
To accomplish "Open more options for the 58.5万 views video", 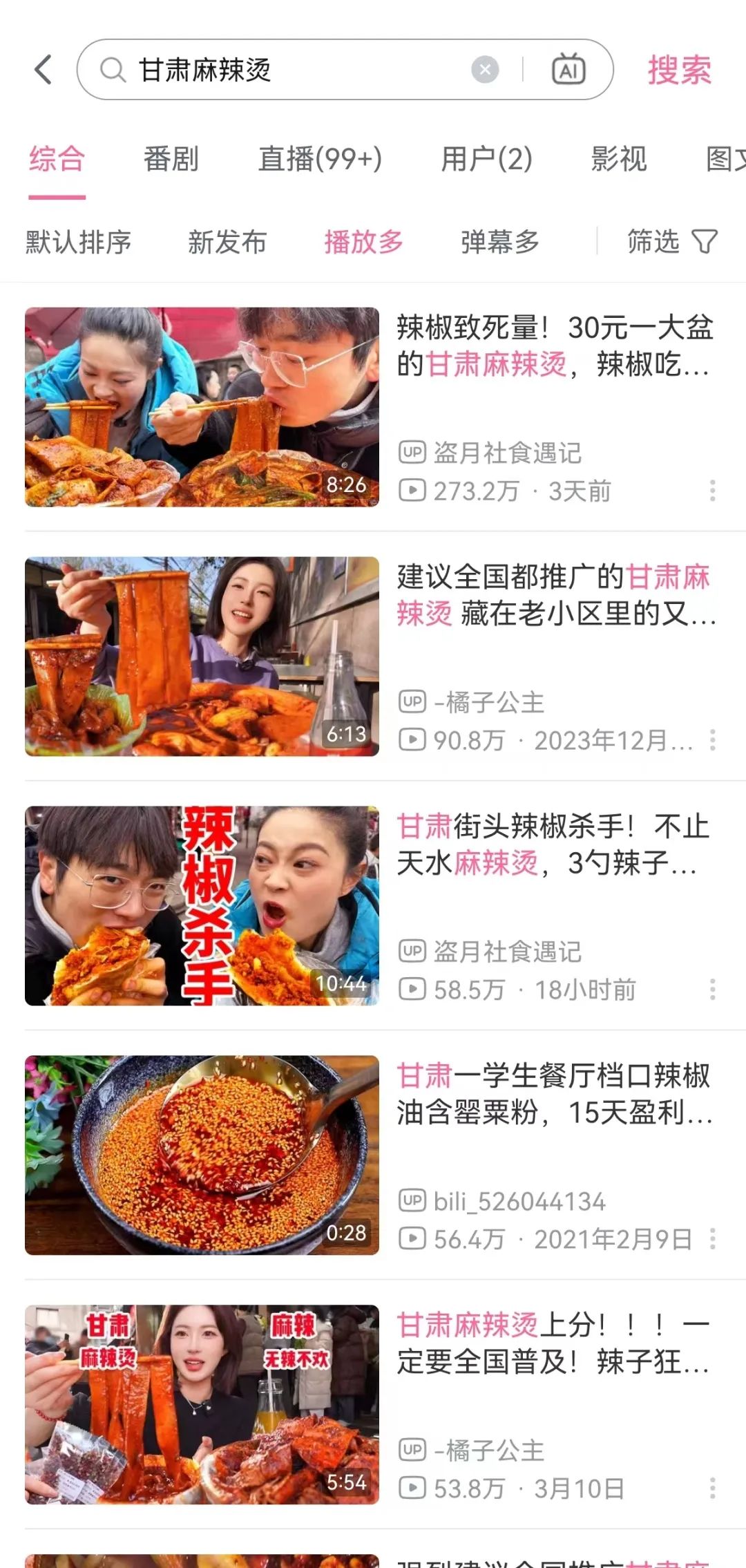I will tap(712, 990).
